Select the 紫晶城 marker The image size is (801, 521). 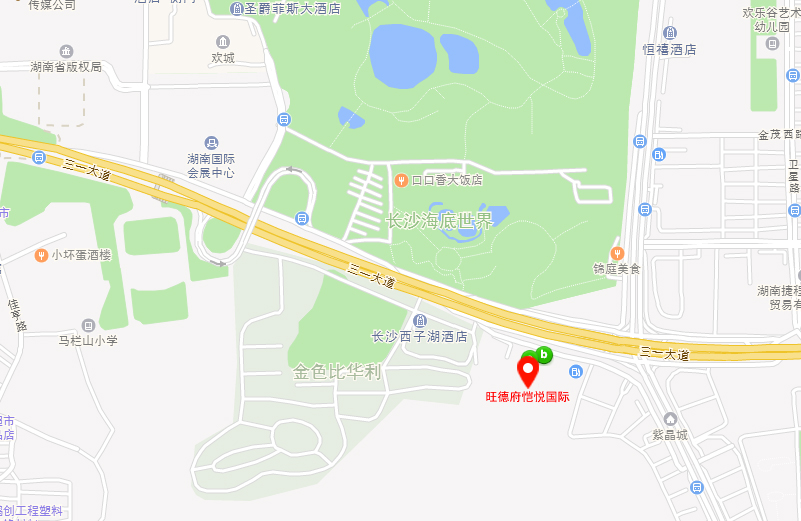click(x=670, y=419)
